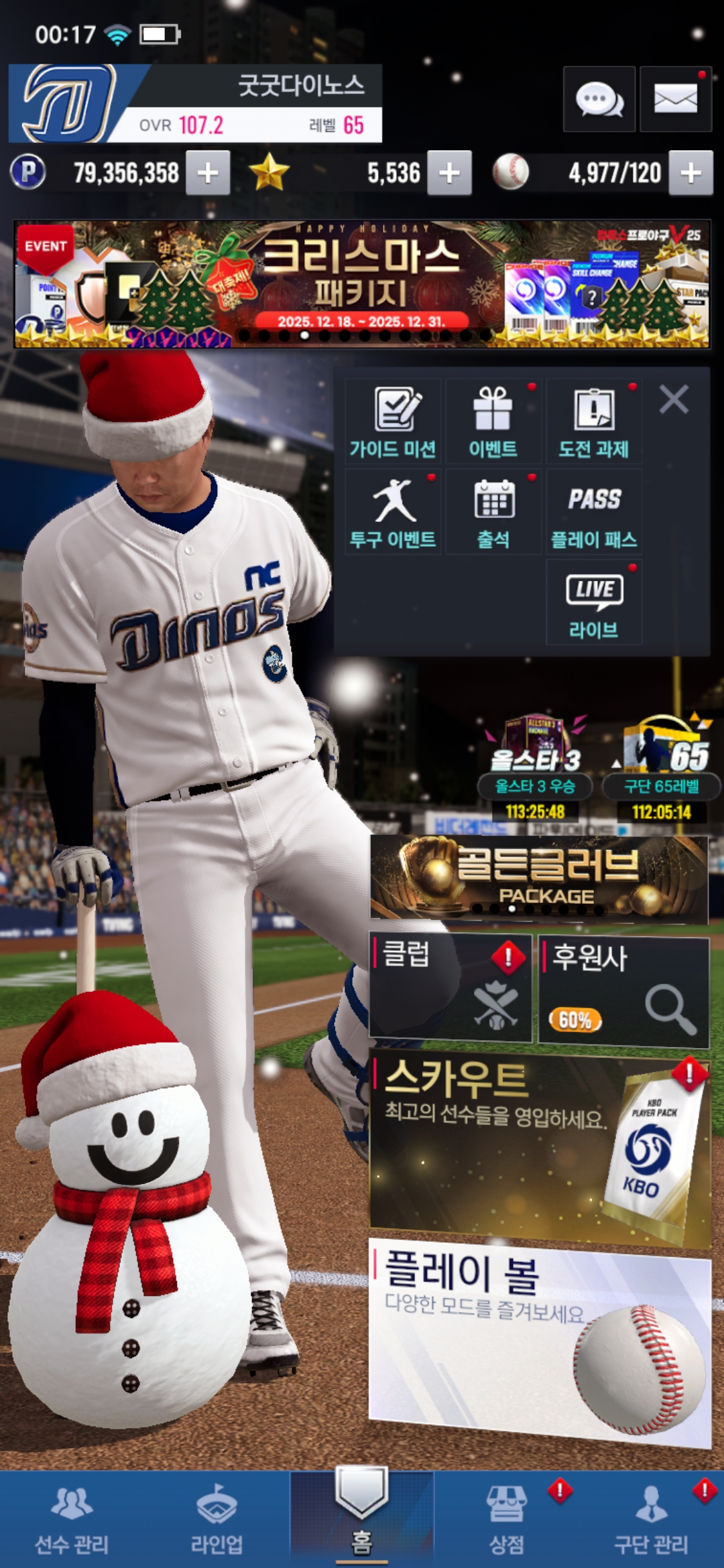
Task: Open the mailbox envelope icon
Action: point(675,100)
